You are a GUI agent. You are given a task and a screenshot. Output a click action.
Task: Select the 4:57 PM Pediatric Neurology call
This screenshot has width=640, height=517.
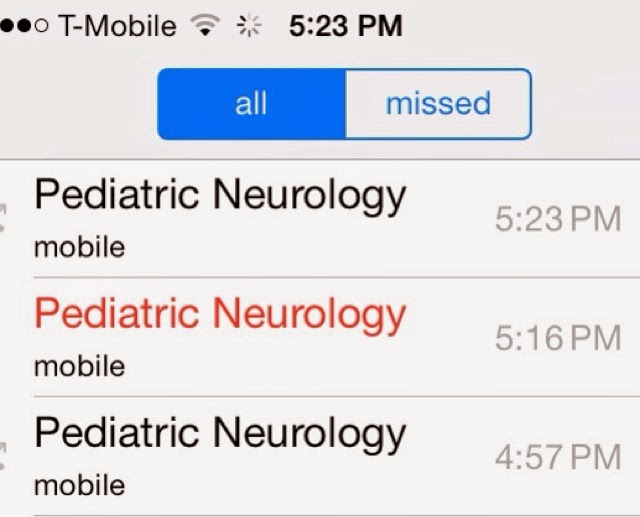point(220,456)
